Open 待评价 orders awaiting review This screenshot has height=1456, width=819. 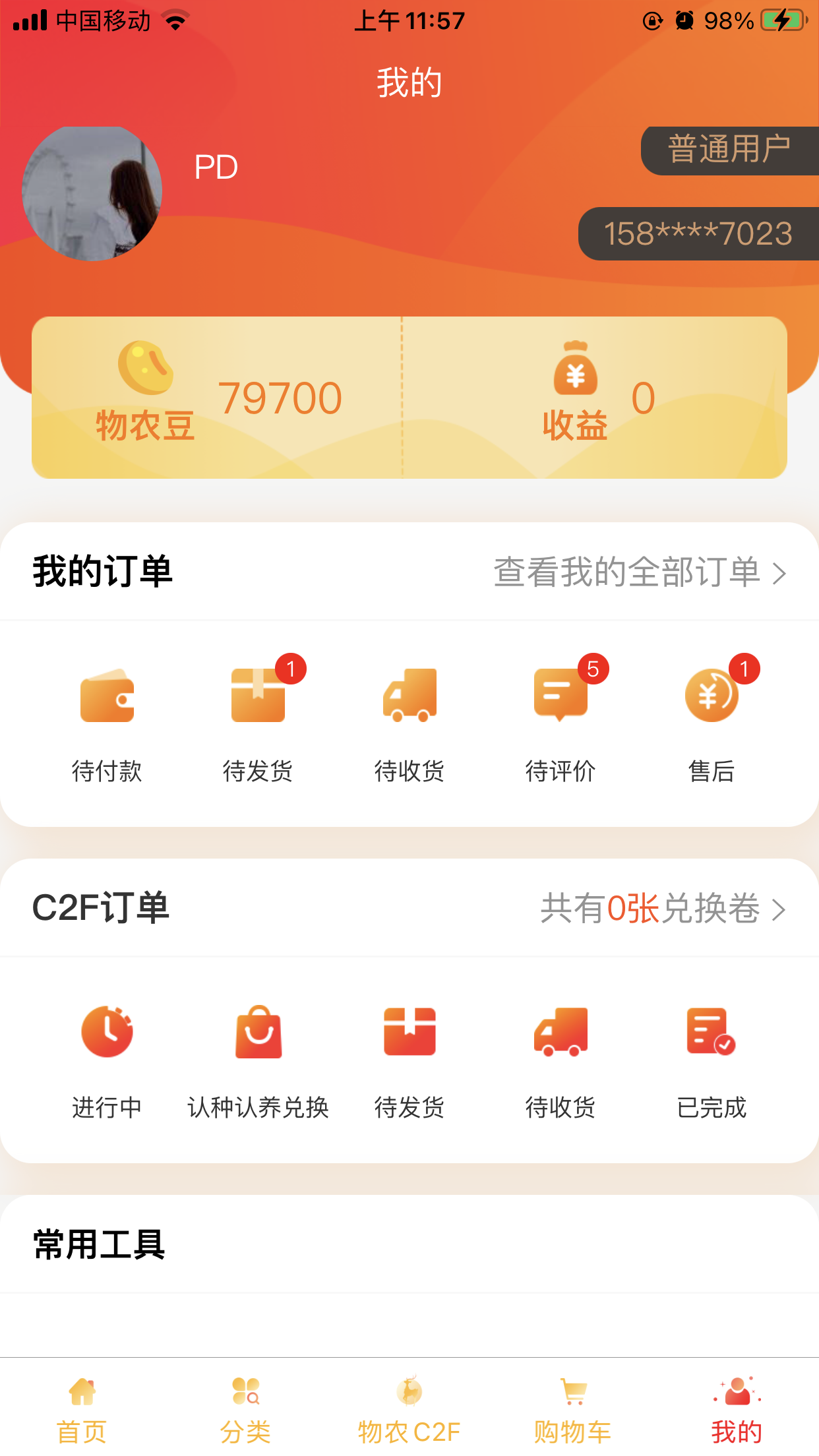tap(561, 724)
